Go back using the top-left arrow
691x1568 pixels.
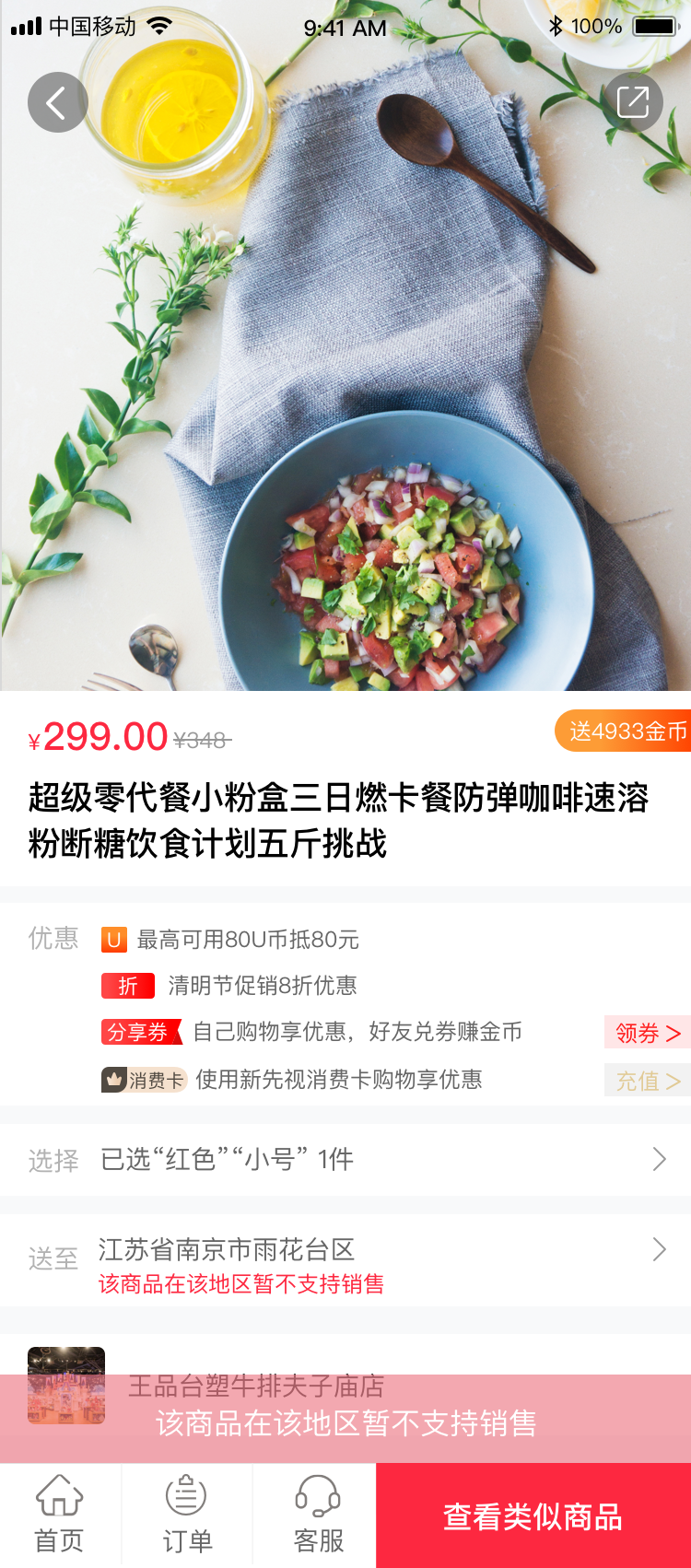(57, 102)
